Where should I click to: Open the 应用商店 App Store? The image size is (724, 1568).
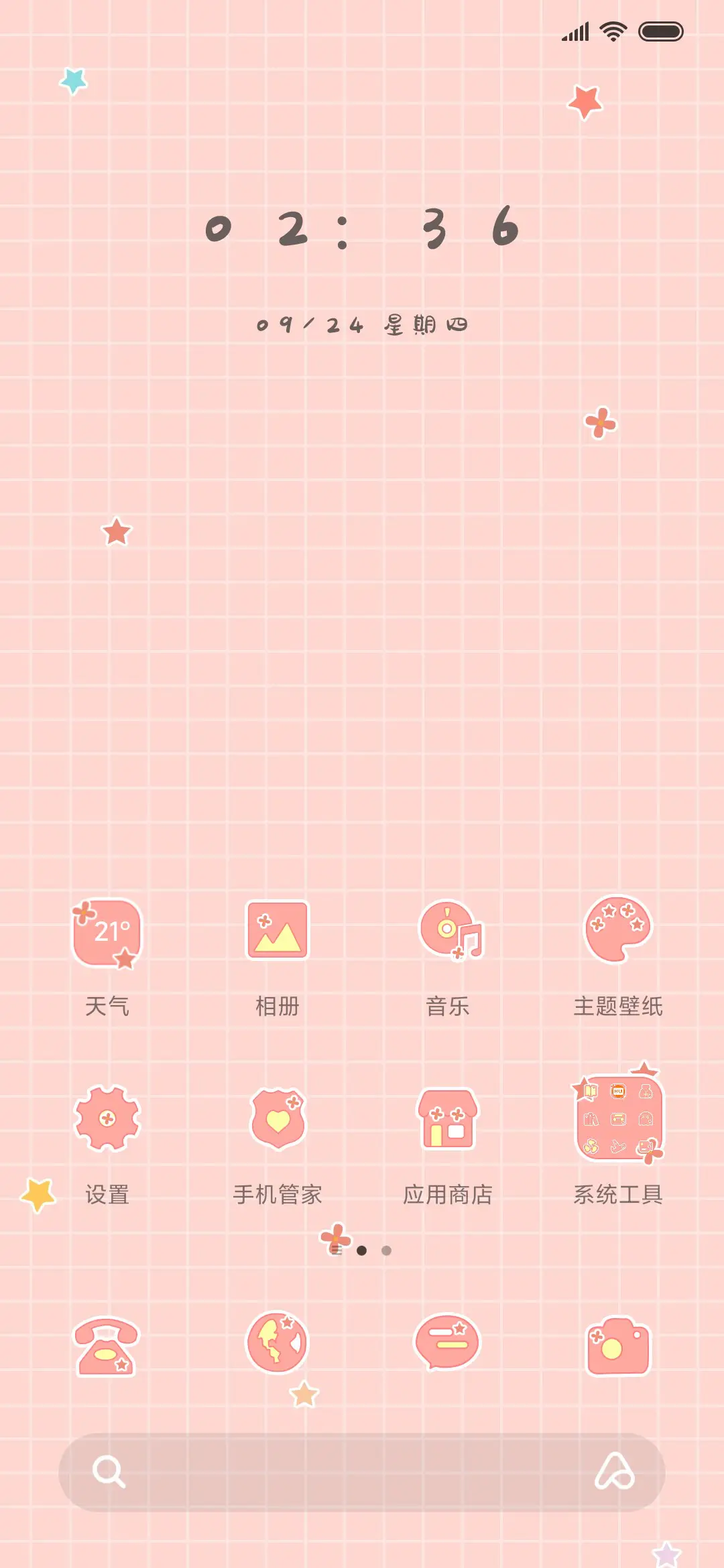coord(448,1120)
